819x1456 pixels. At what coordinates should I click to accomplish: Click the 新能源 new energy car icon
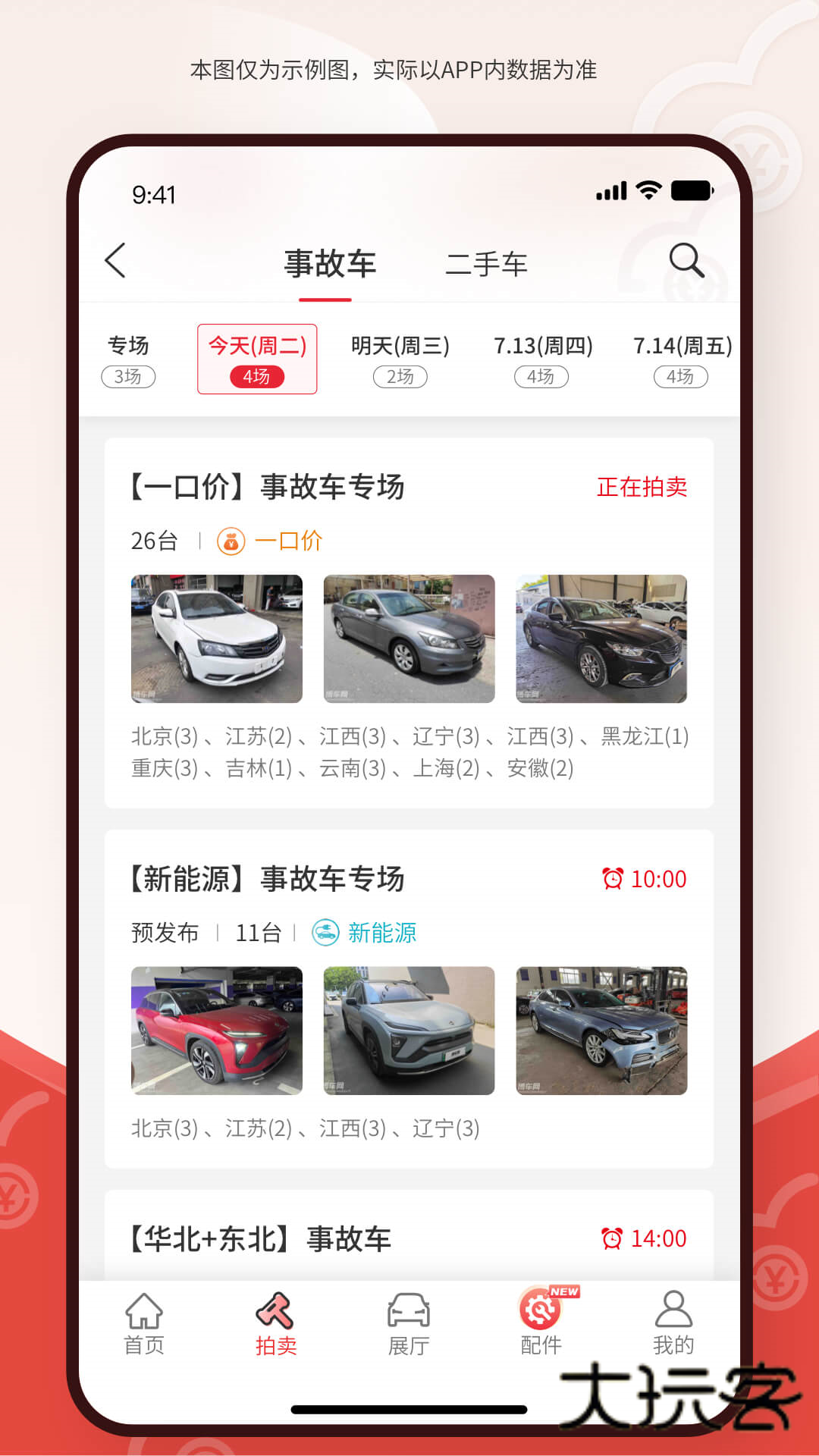click(x=325, y=934)
